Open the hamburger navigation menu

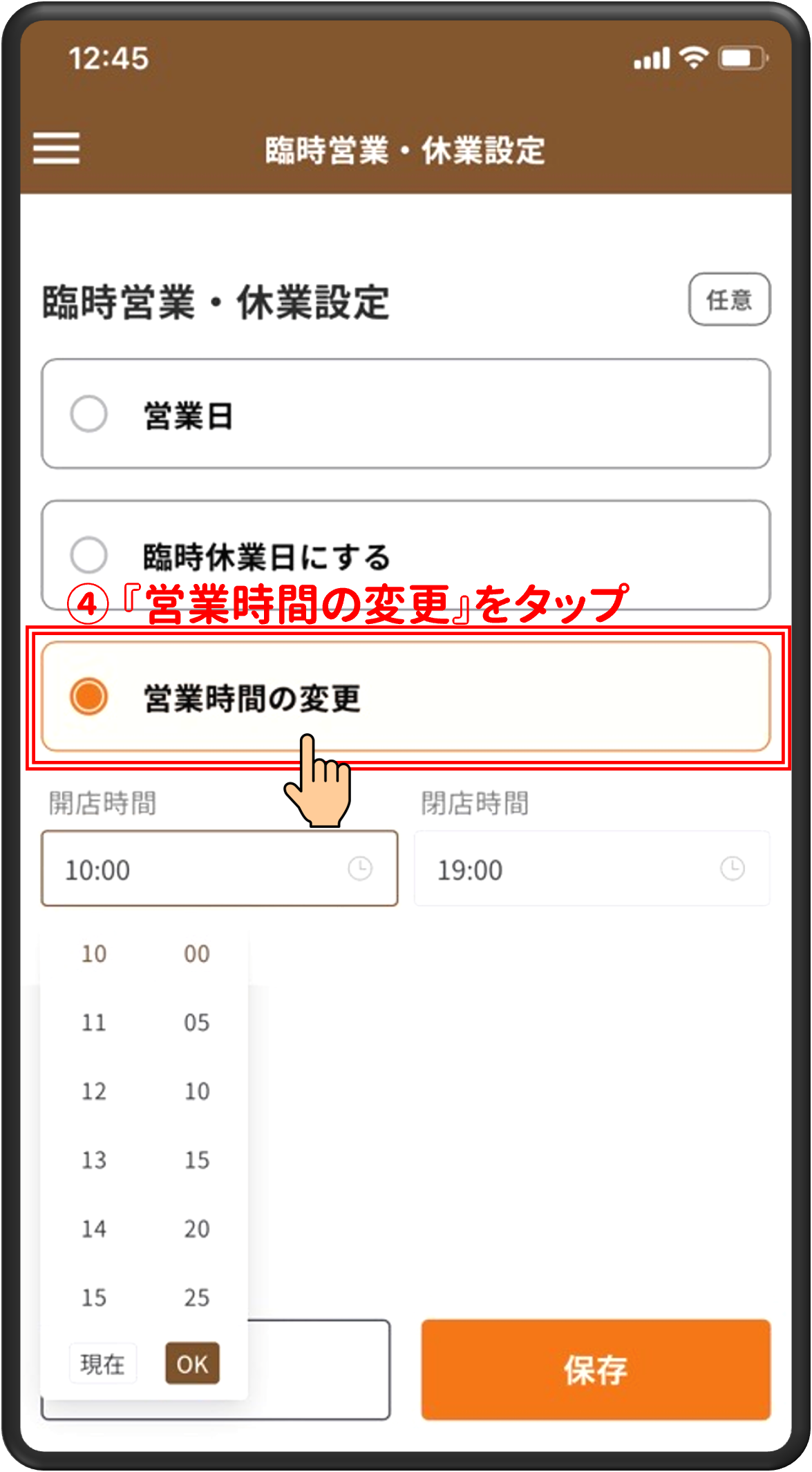pos(55,148)
